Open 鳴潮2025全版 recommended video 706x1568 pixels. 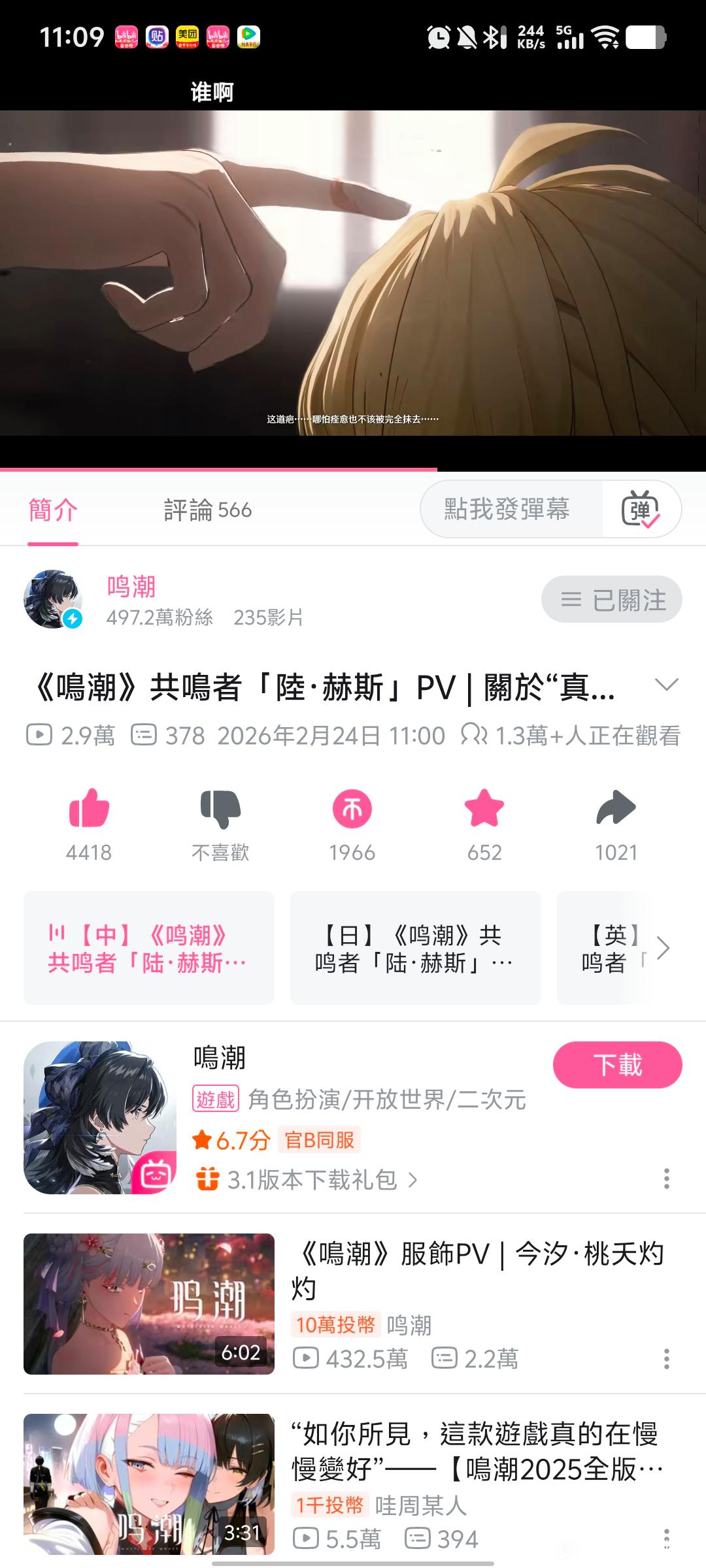[x=477, y=1452]
